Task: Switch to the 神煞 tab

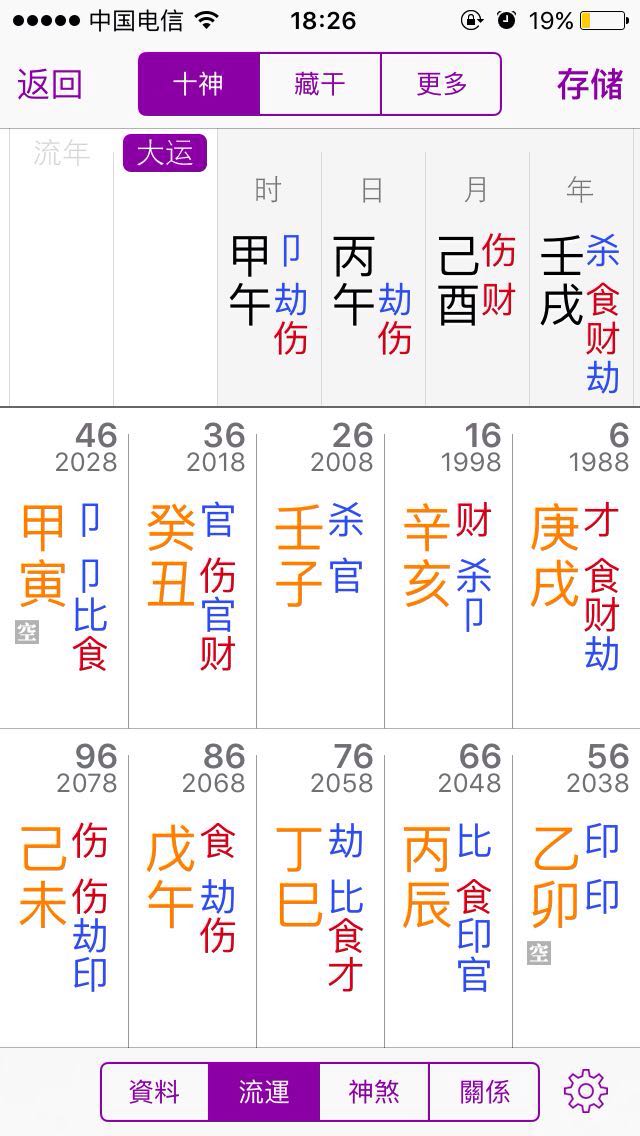Action: (374, 1091)
